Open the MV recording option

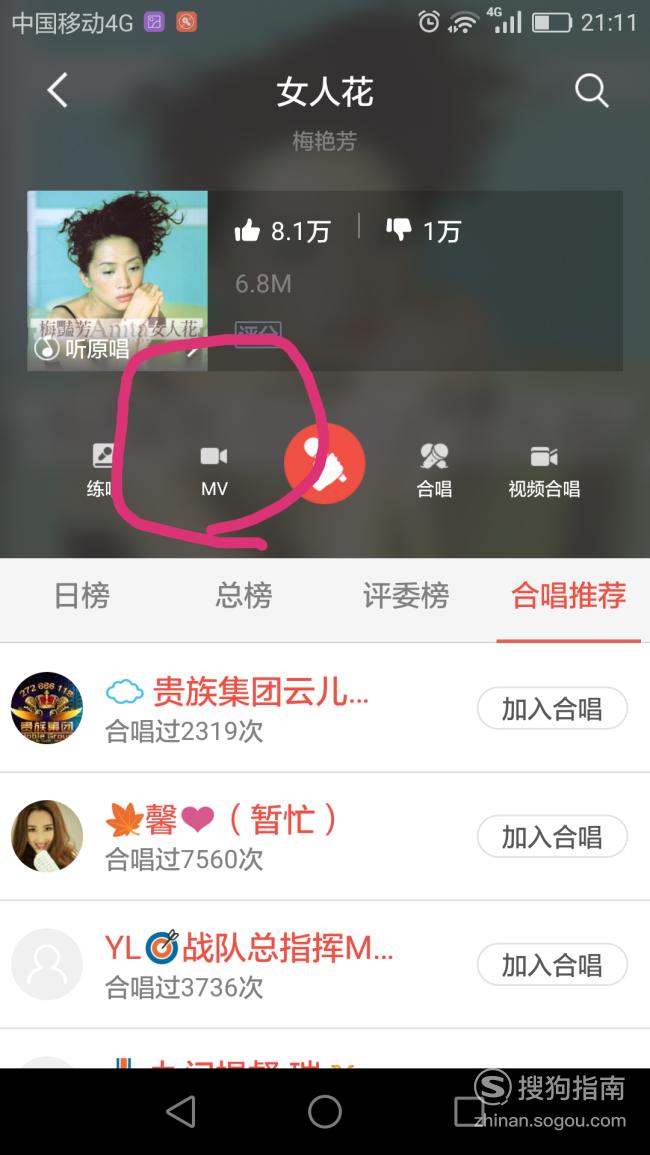coord(214,470)
